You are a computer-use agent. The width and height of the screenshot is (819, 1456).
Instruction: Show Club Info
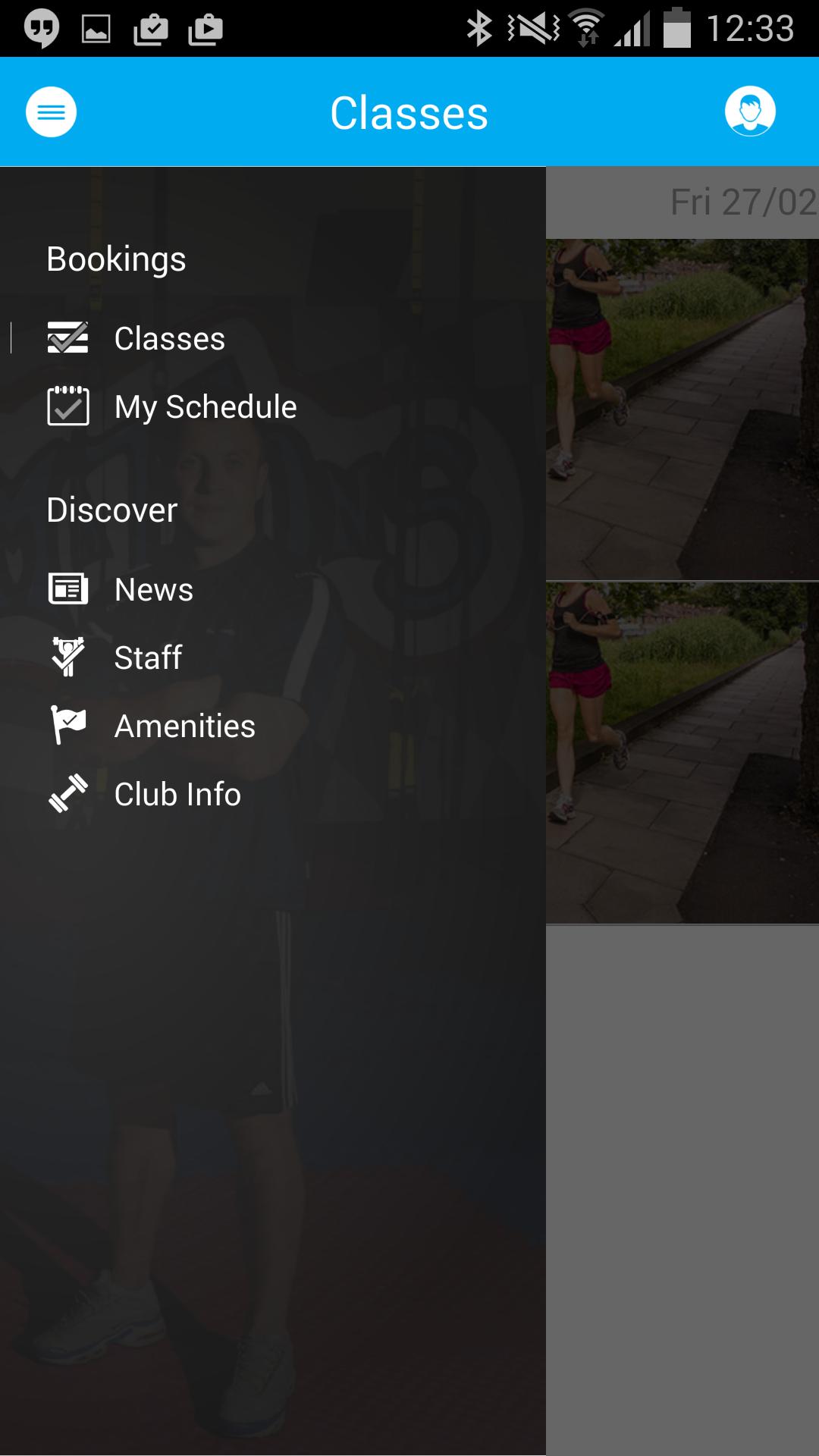click(177, 794)
